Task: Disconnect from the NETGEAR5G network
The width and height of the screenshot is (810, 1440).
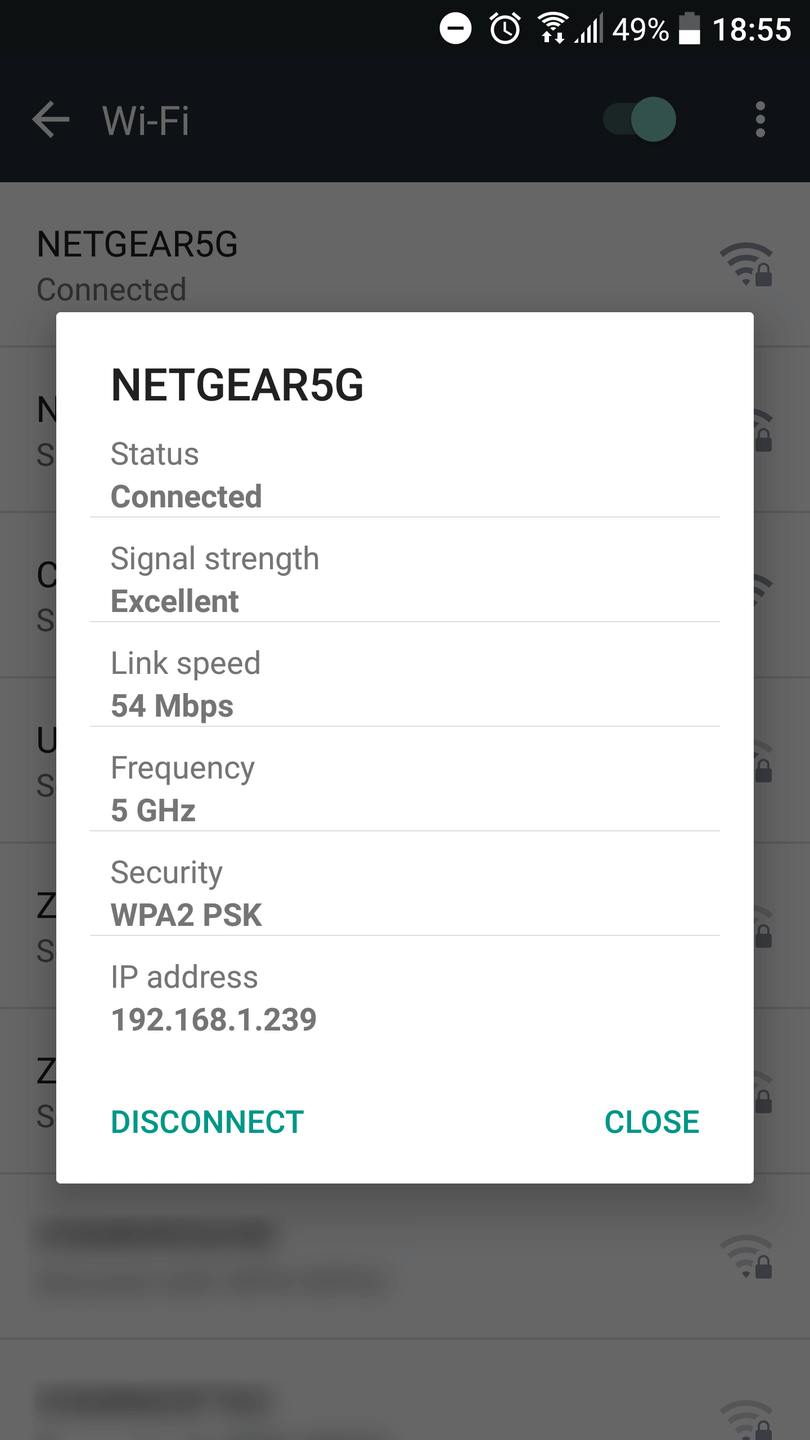Action: pyautogui.click(x=207, y=1122)
